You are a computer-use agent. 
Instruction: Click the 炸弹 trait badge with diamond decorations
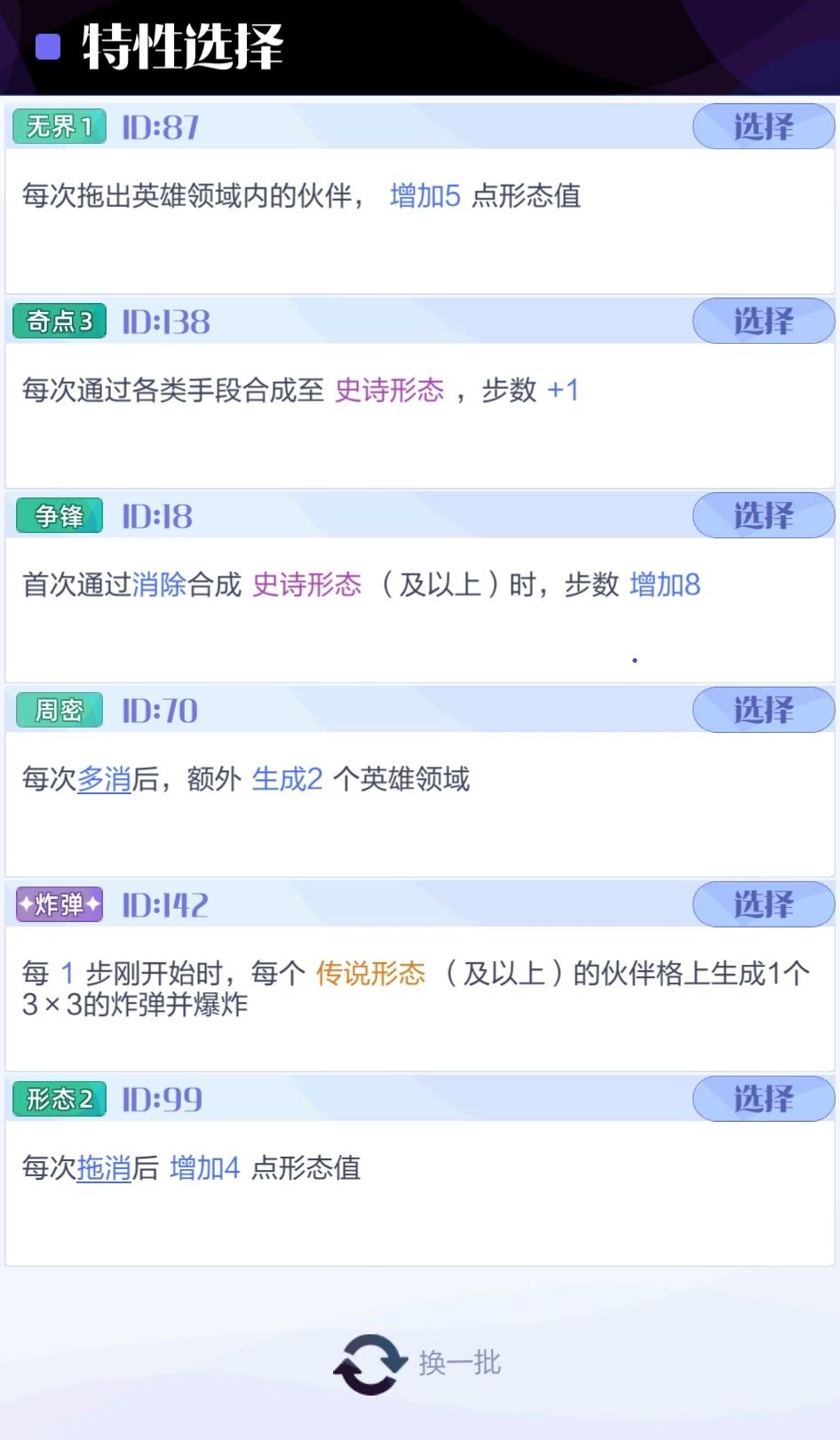pyautogui.click(x=58, y=904)
